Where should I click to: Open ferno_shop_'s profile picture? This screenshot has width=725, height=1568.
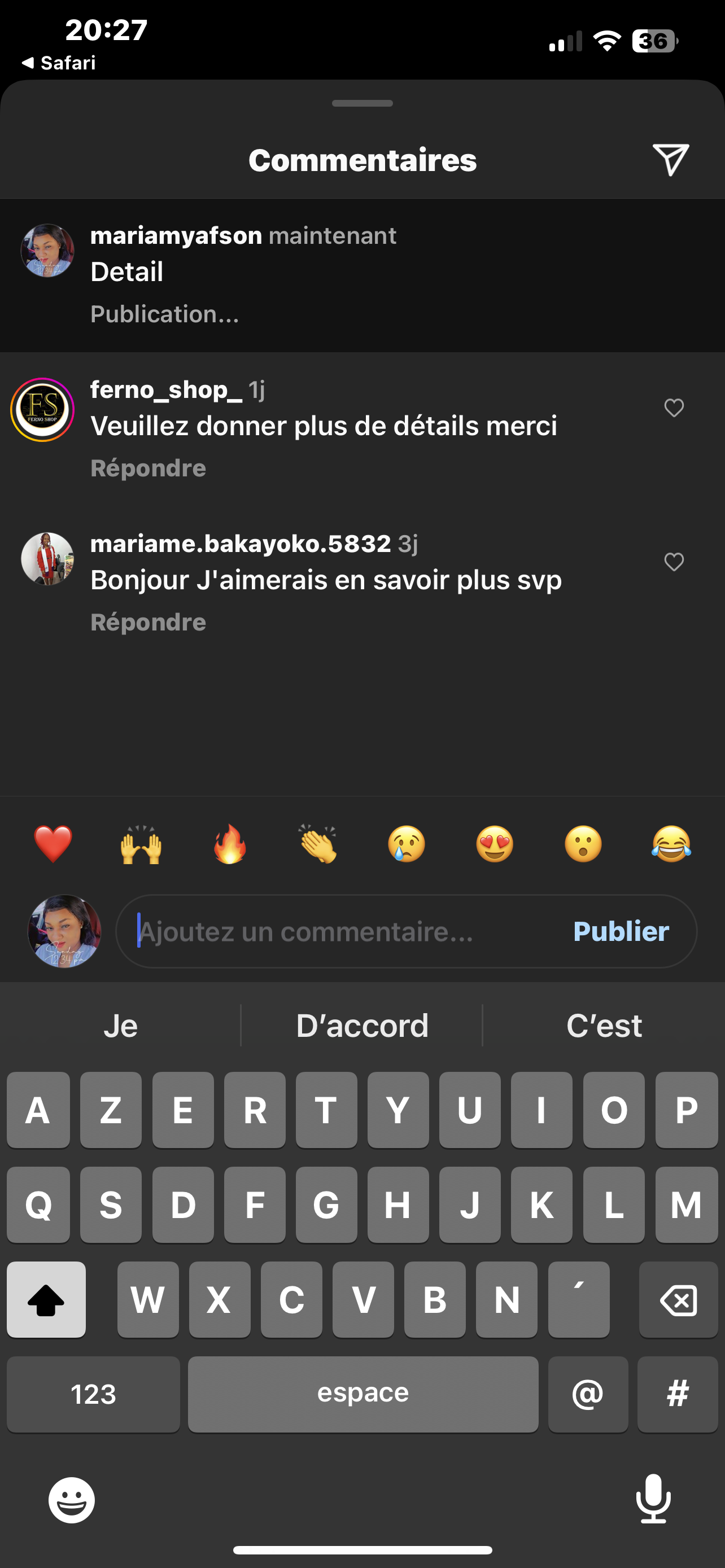42,409
